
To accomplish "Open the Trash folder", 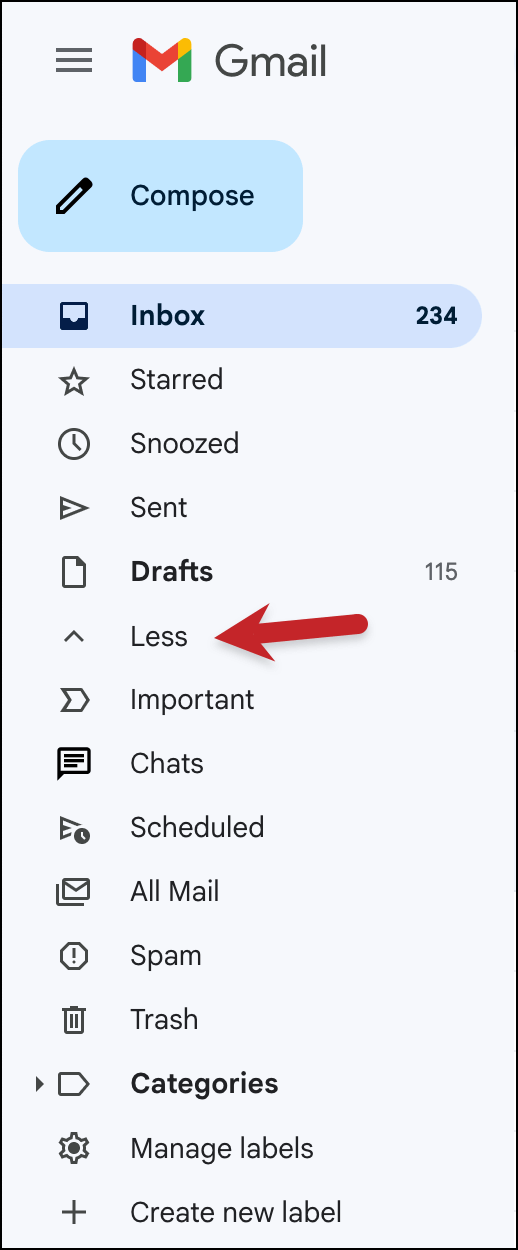I will [241, 1020].
